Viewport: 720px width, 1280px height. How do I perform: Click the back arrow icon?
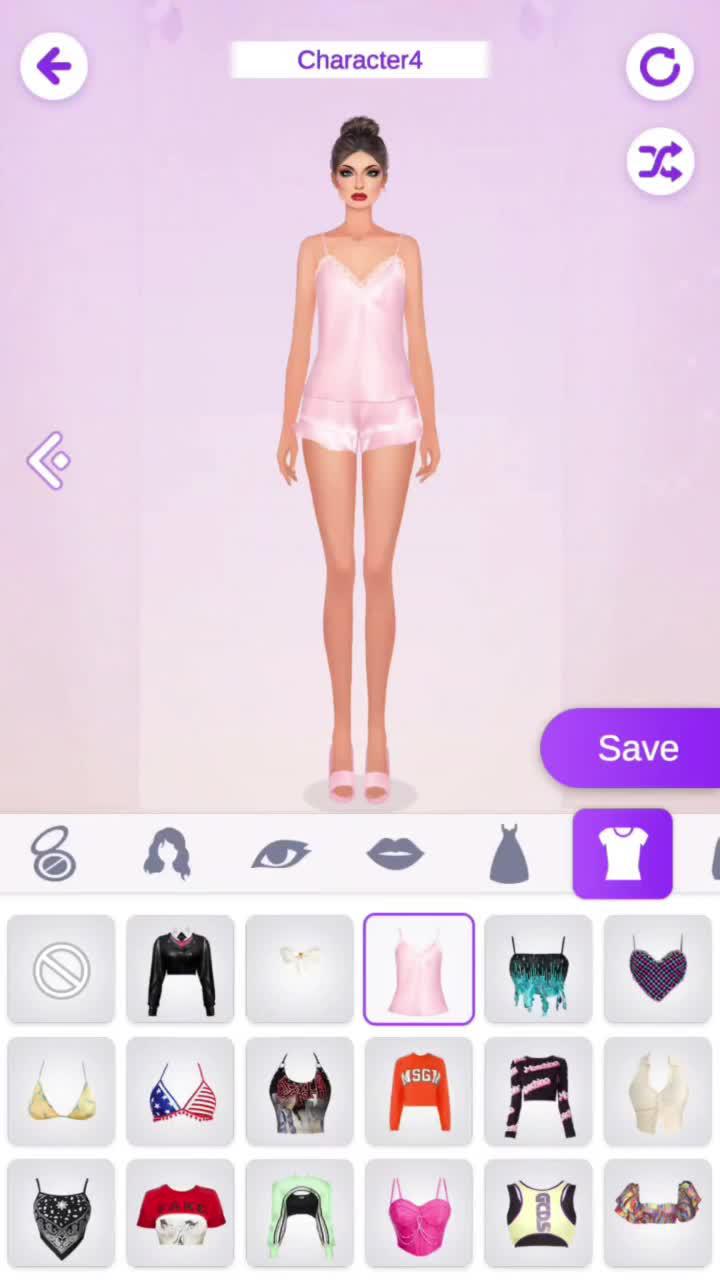click(x=53, y=66)
